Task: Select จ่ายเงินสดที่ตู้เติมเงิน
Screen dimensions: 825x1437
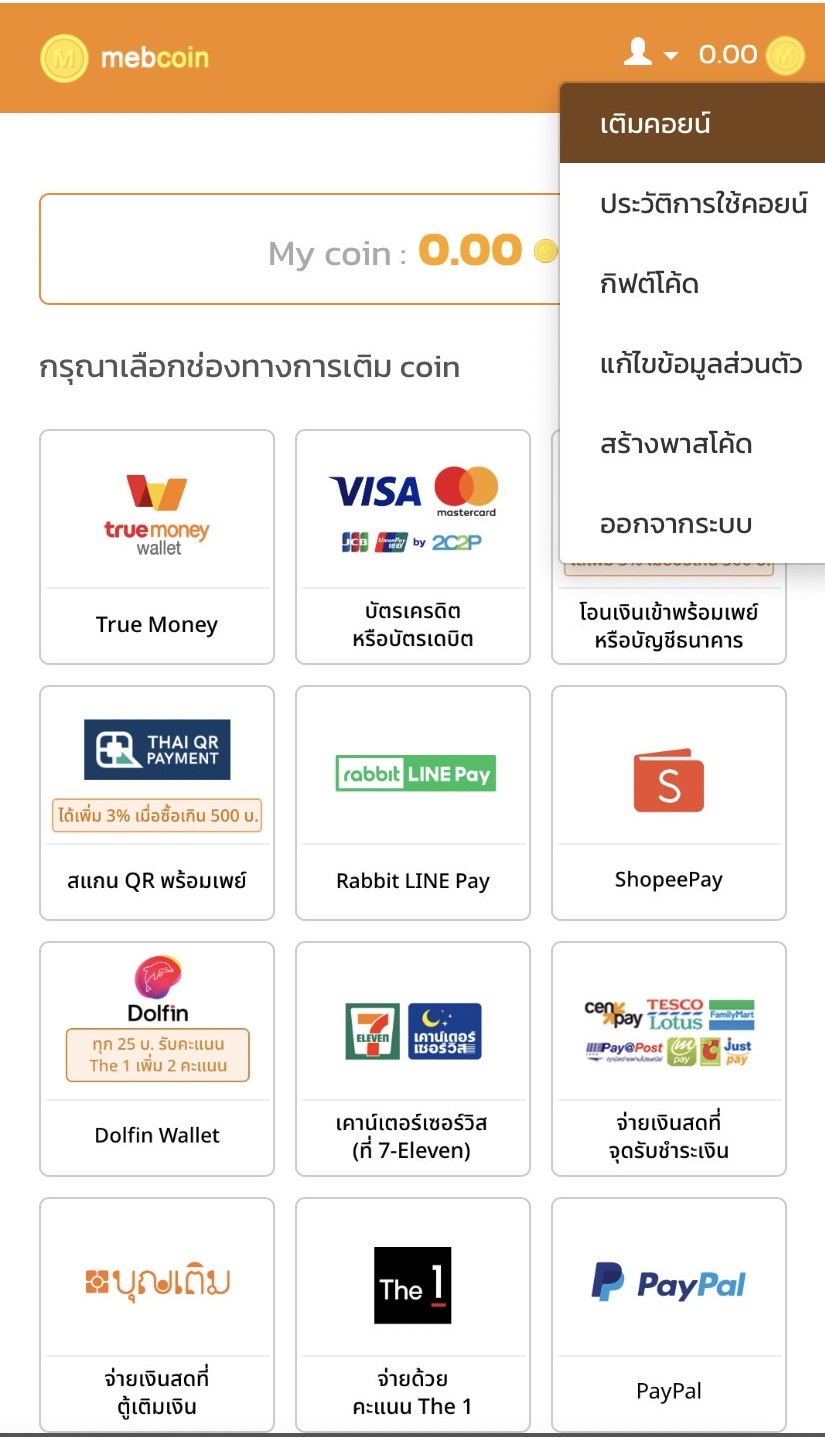Action: 157,1315
